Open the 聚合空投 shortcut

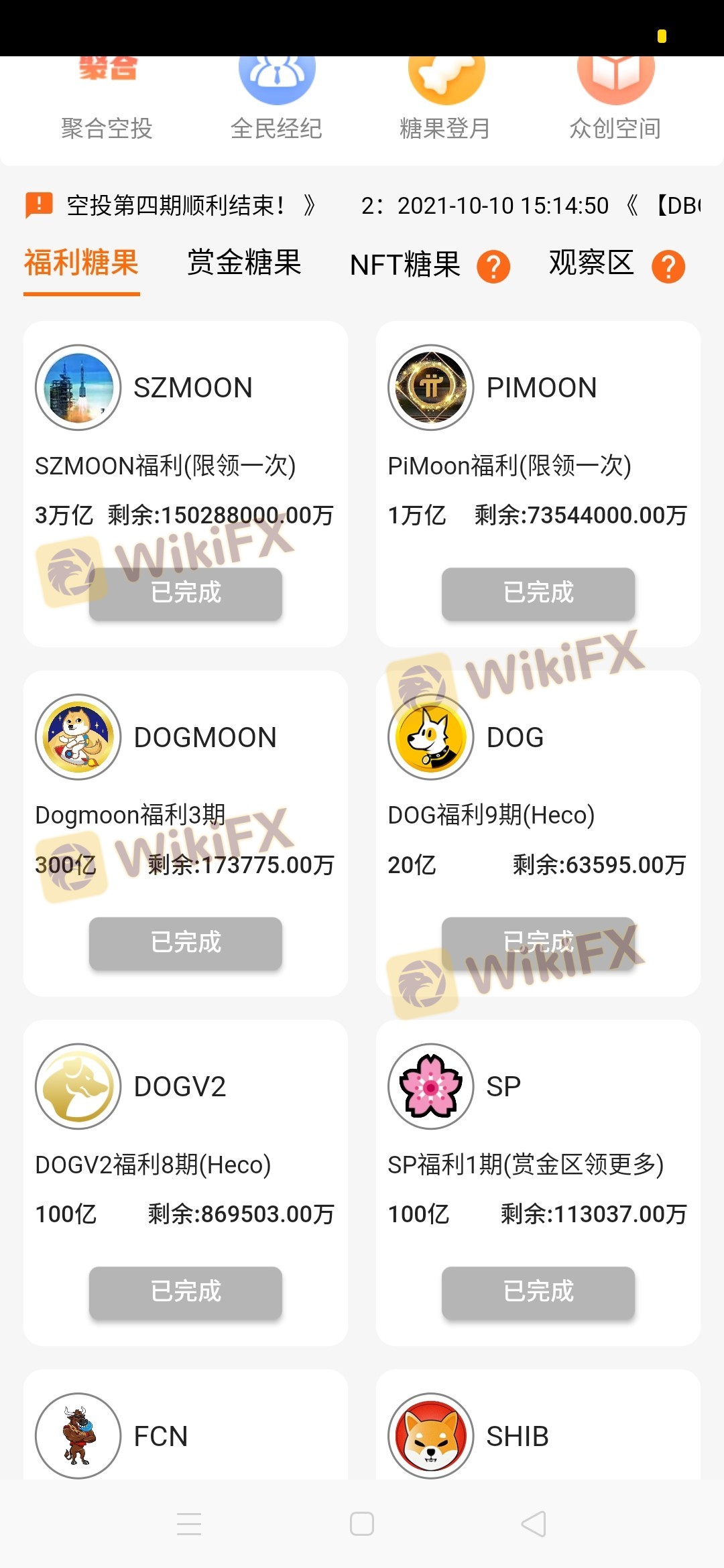pos(107,101)
